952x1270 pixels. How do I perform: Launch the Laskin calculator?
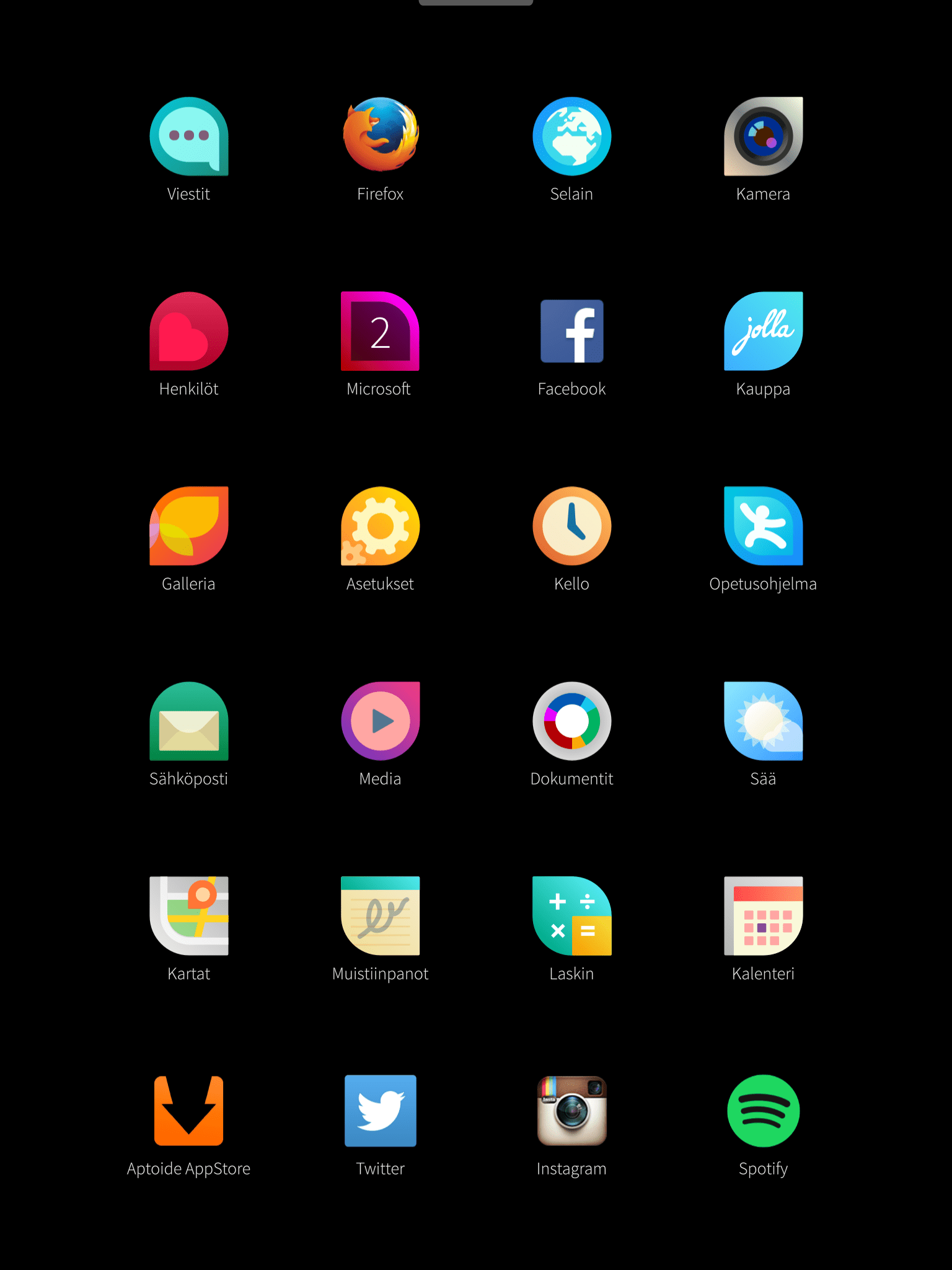(x=571, y=916)
